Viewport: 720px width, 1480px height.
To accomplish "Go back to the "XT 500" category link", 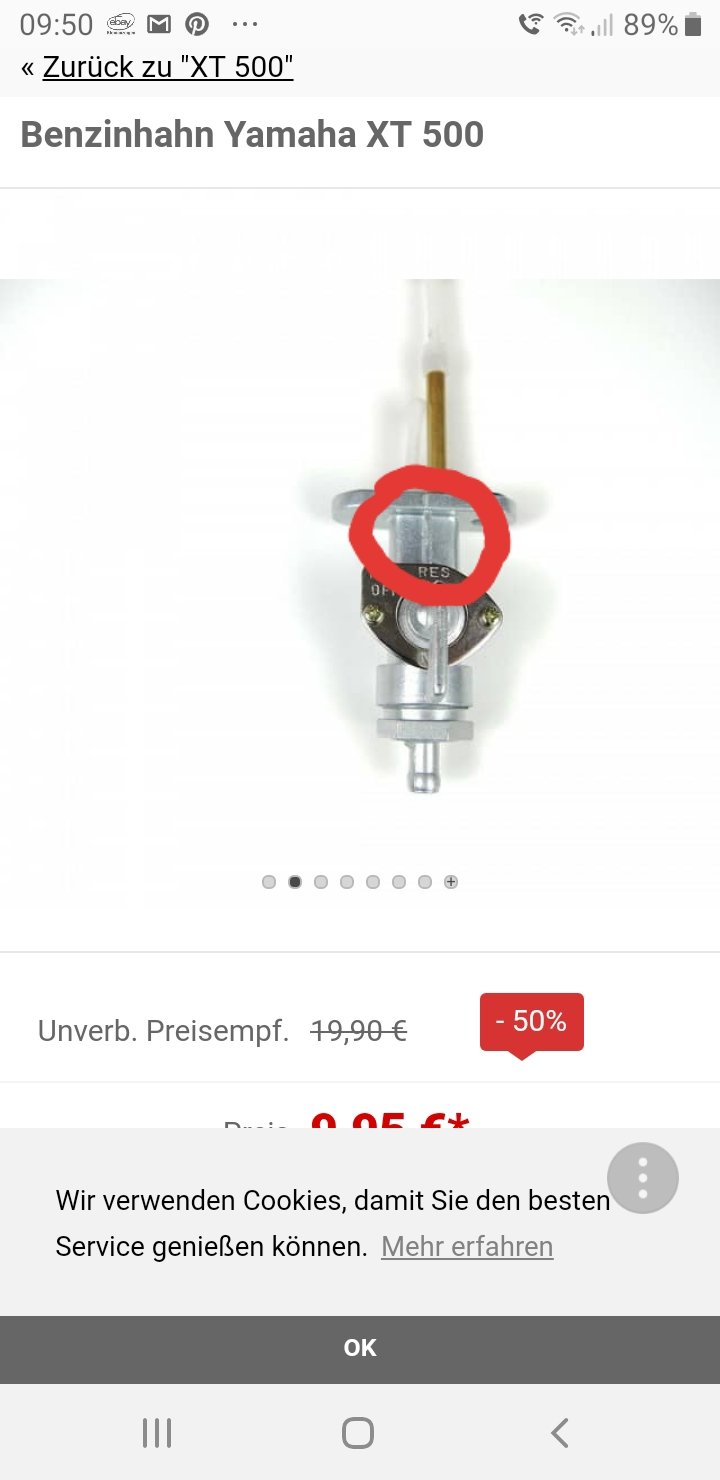I will click(167, 67).
